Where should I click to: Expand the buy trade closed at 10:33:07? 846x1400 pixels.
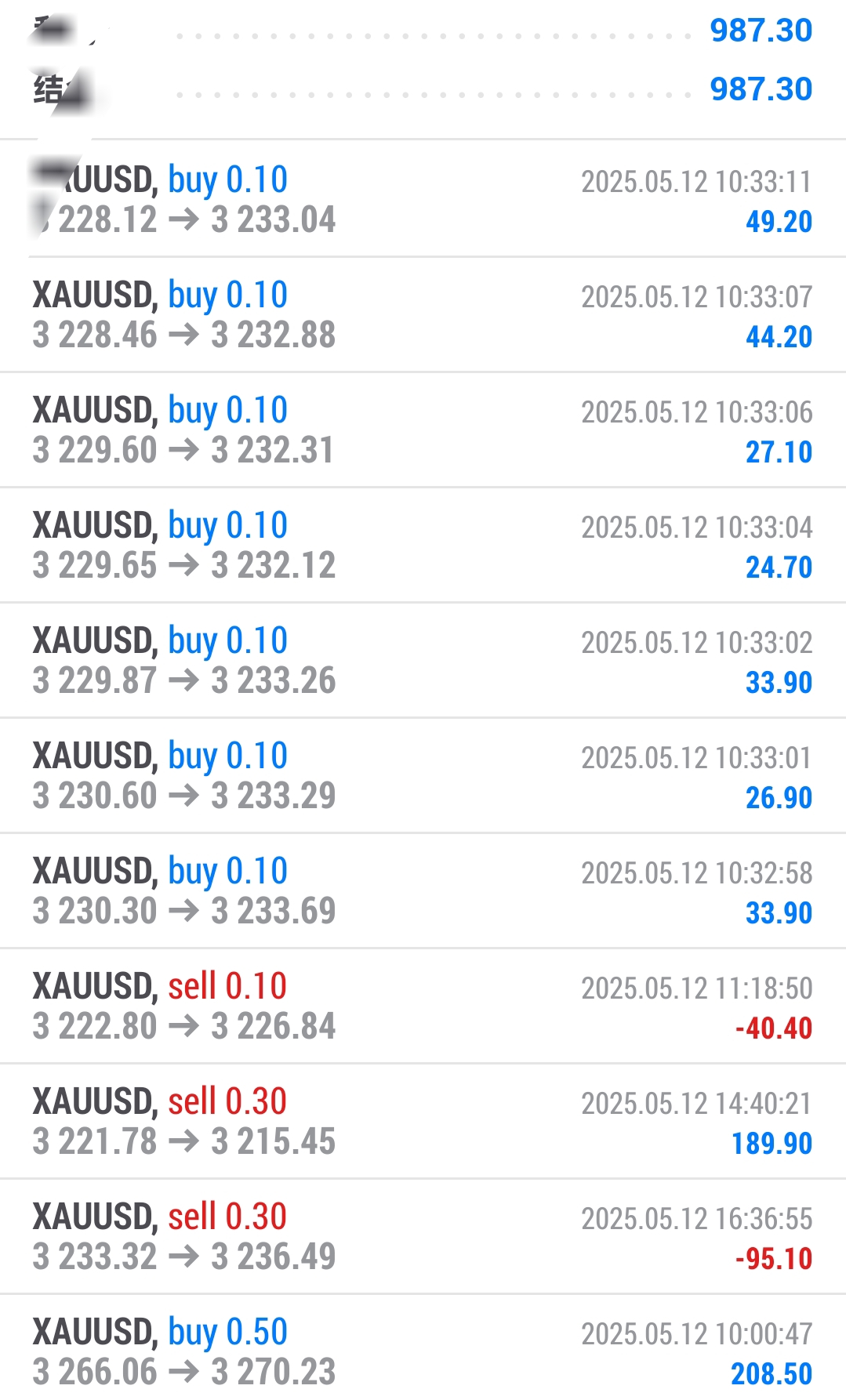point(423,314)
